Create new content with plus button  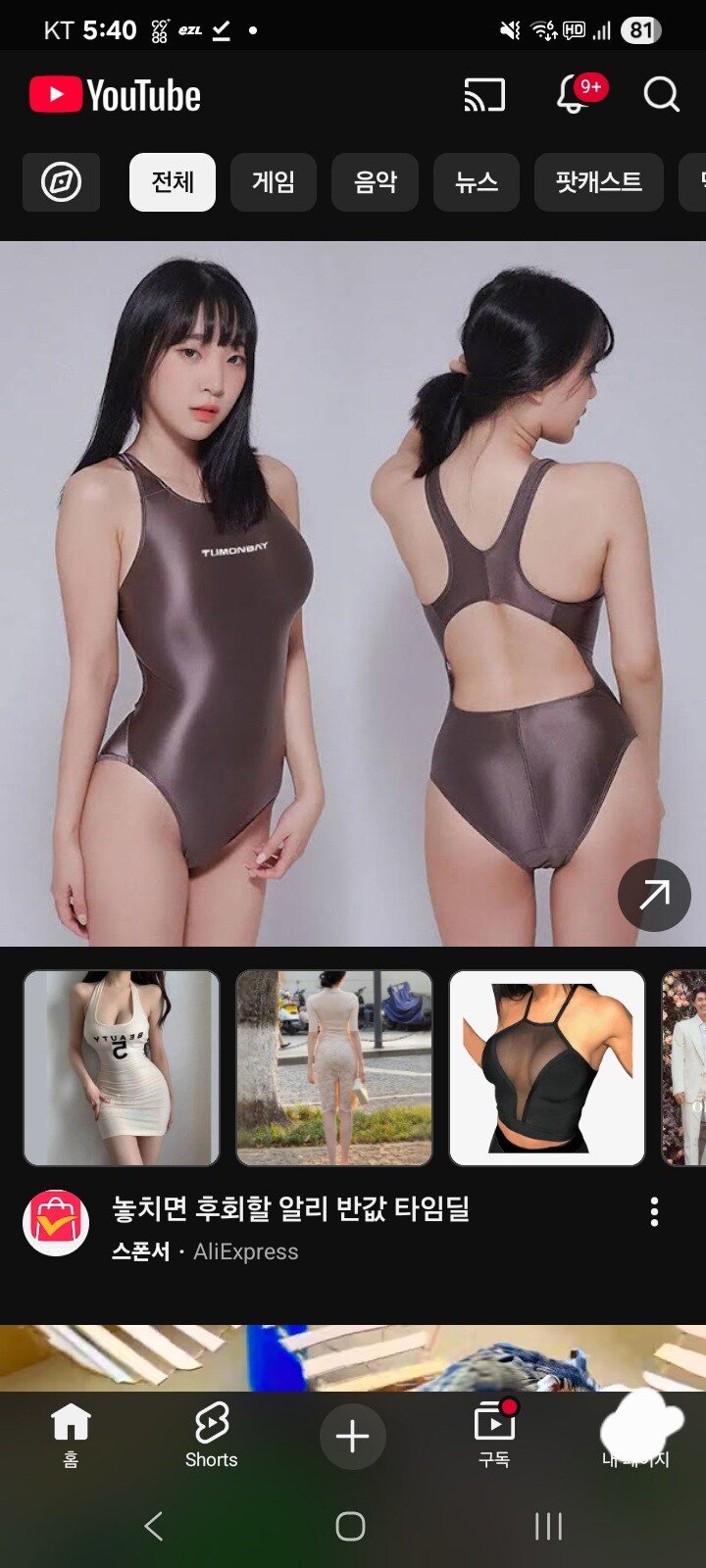pyautogui.click(x=352, y=1437)
